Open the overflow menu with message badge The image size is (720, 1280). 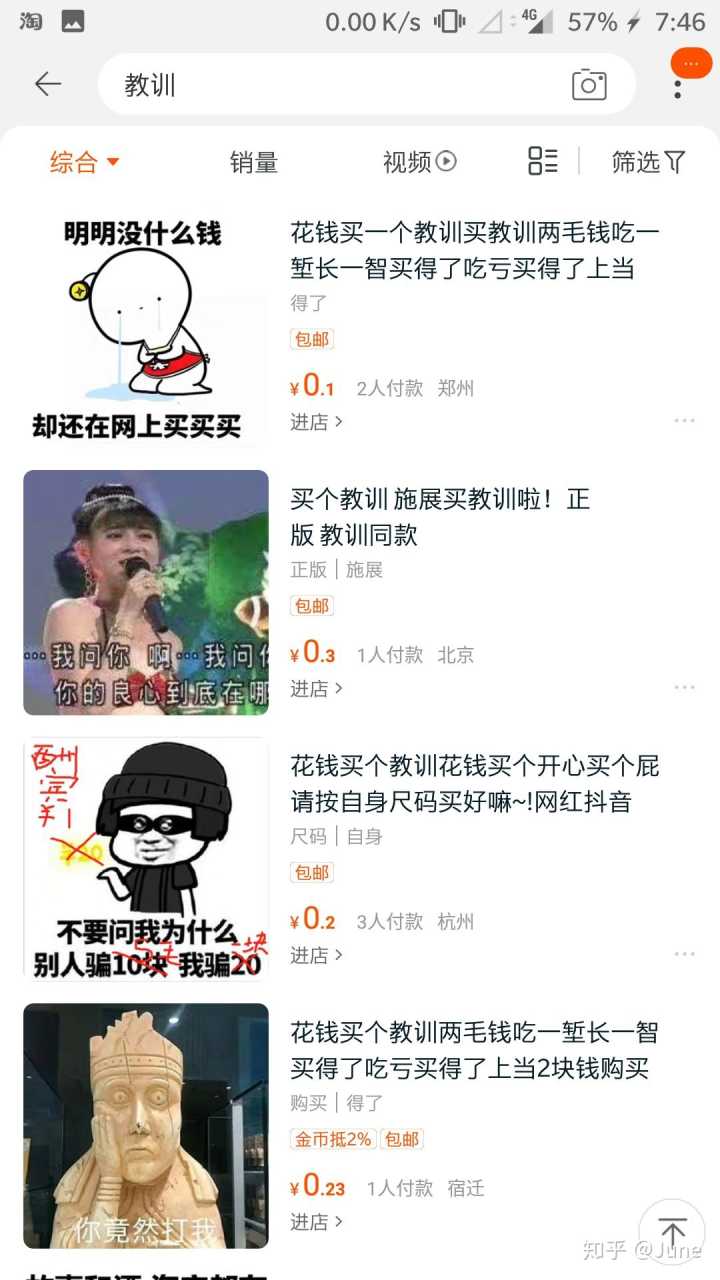point(678,78)
